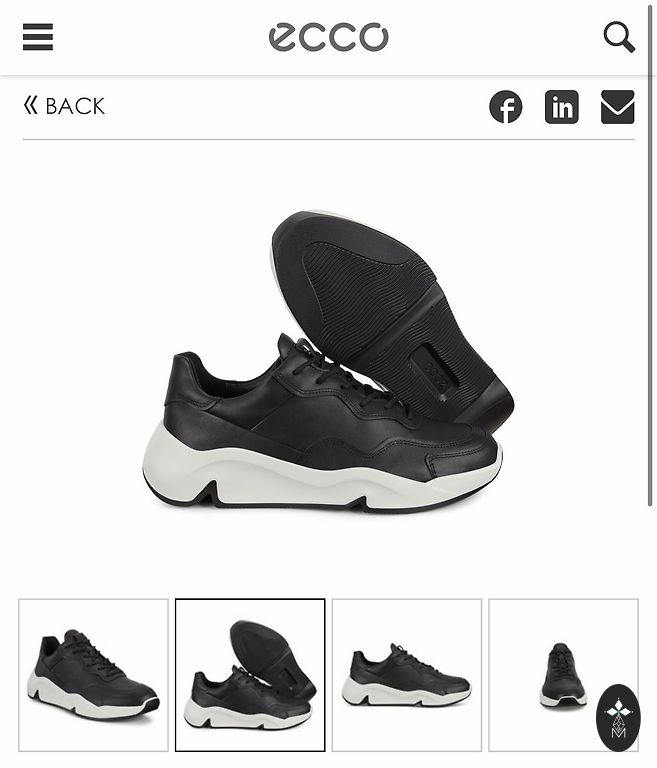The image size is (657, 768).
Task: Open the floating round badge button
Action: 618,717
